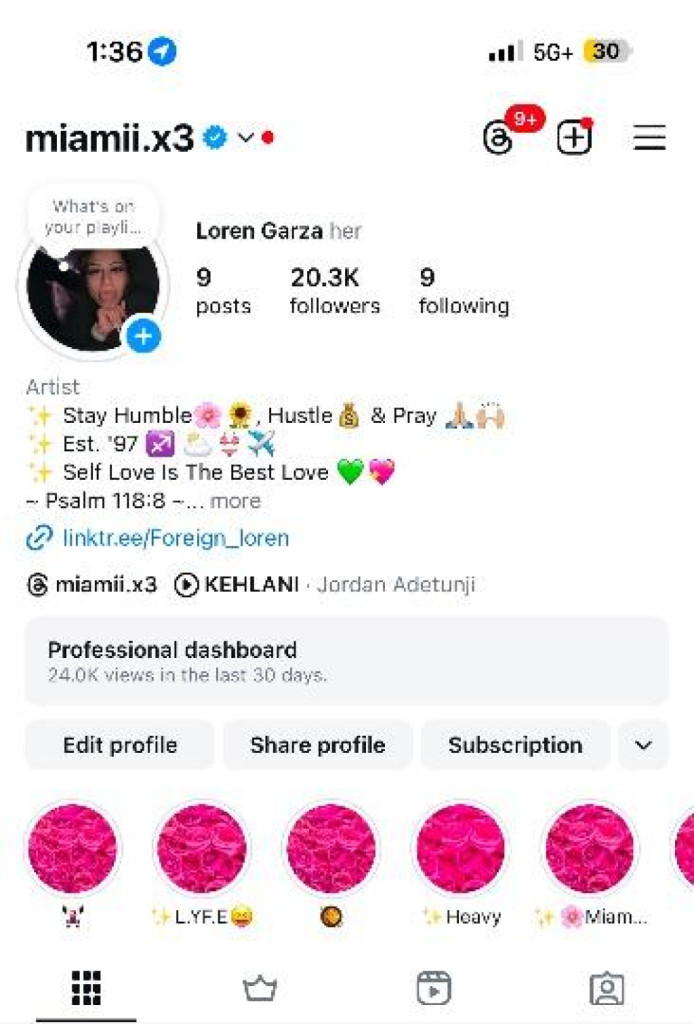Open the Heavy story highlight
The image size is (694, 1024).
tap(462, 848)
